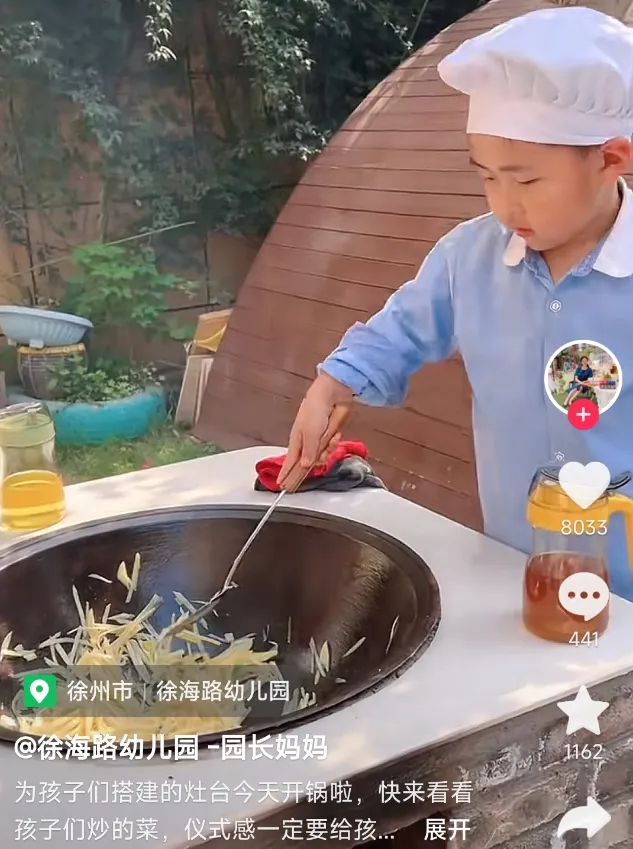Like this video with the heart icon
This screenshot has width=633, height=849.
click(x=583, y=485)
